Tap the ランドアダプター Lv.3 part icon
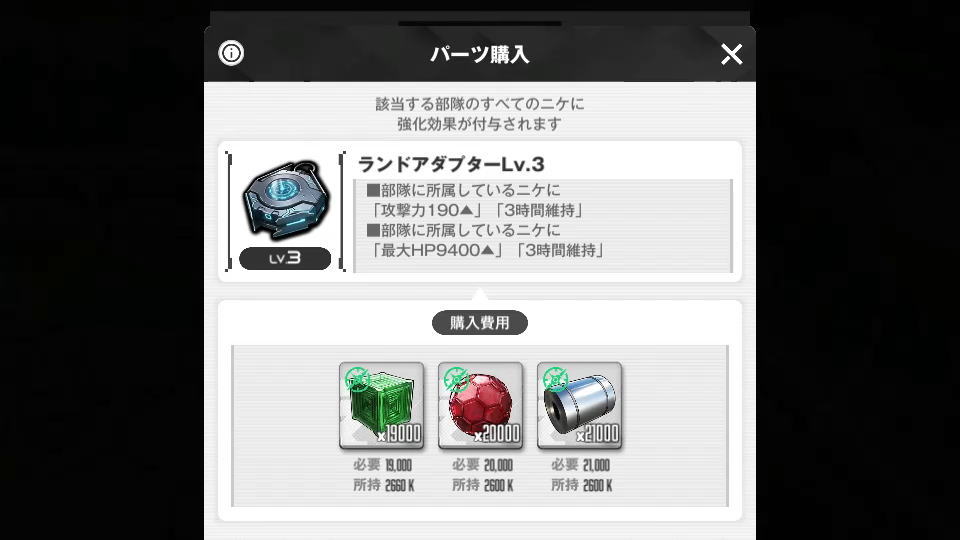 [285, 204]
